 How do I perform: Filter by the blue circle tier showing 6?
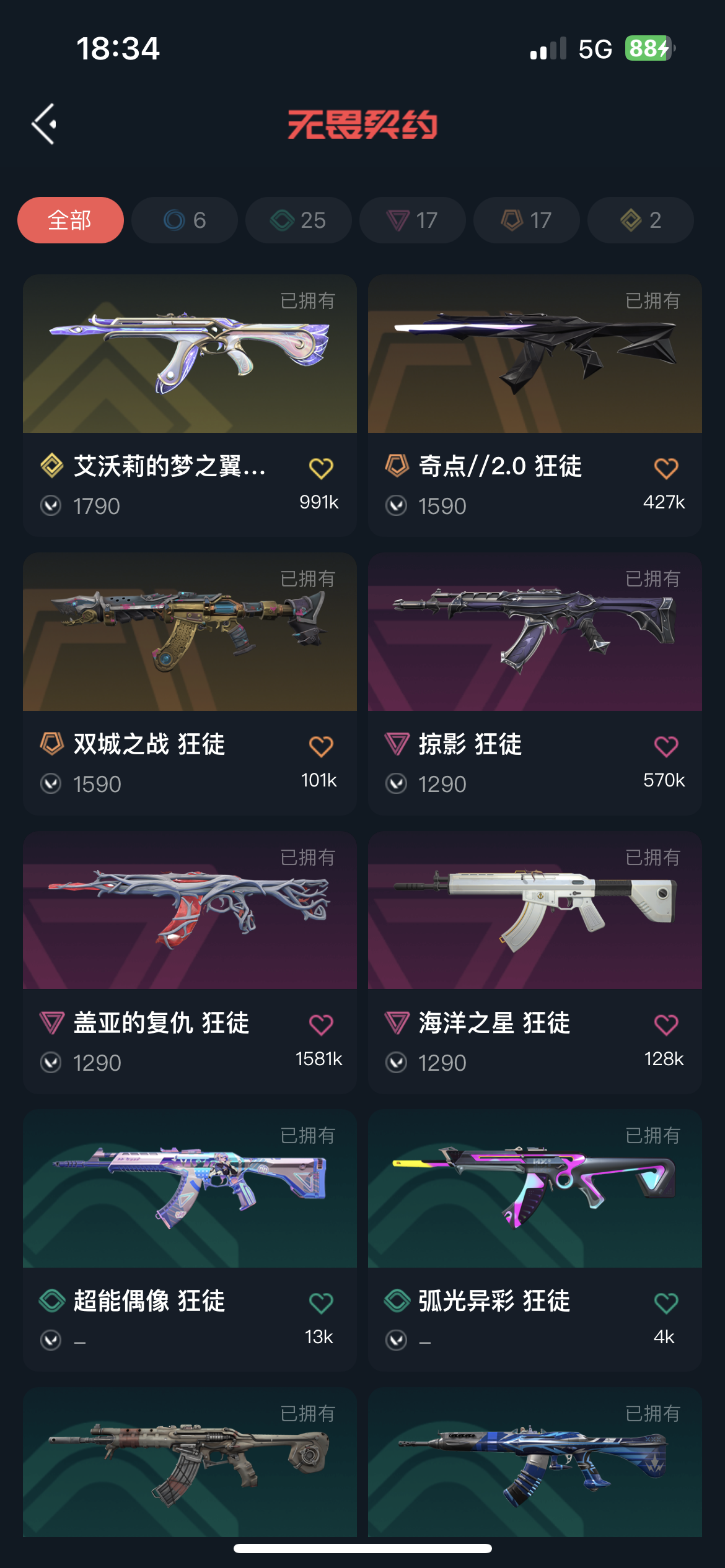coord(185,220)
